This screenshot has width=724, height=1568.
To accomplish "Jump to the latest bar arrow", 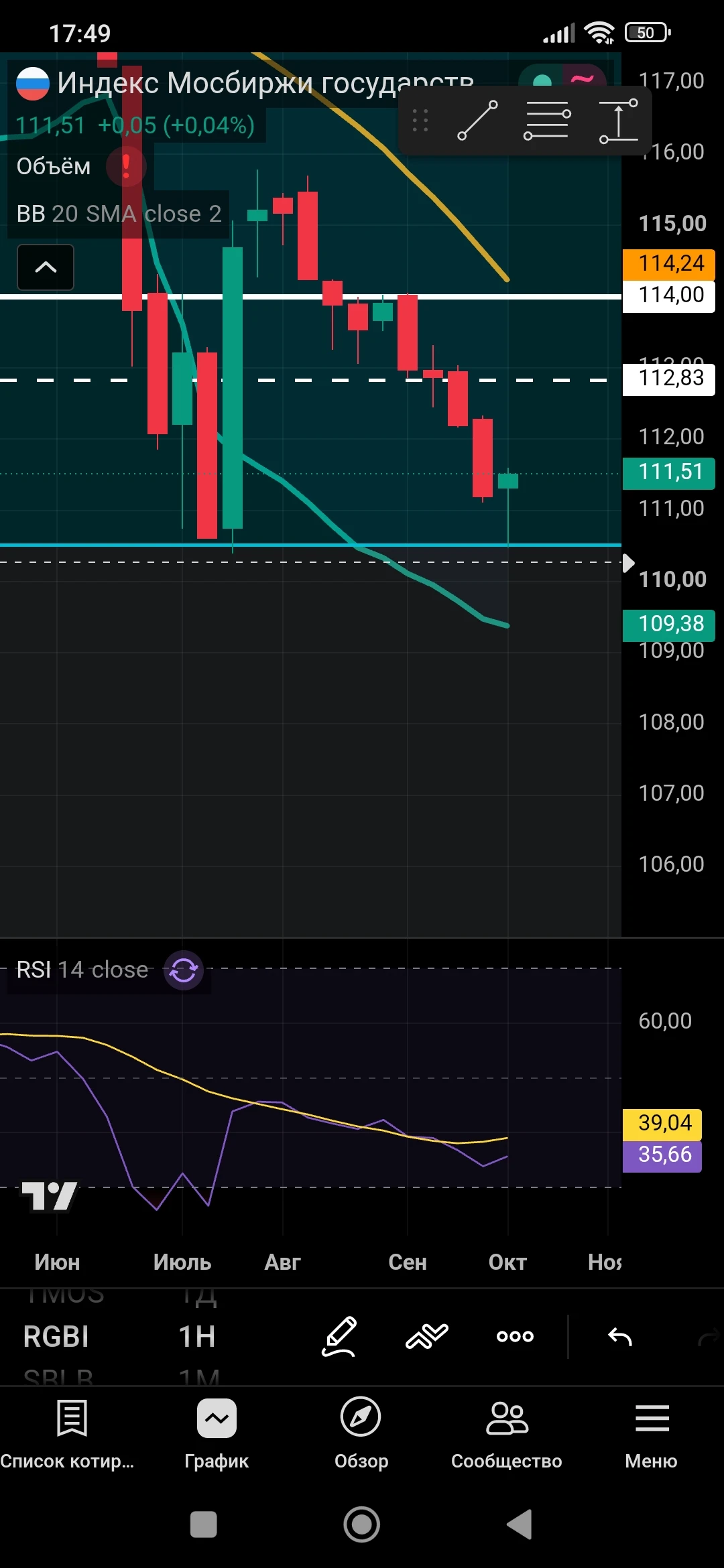I will pyautogui.click(x=628, y=563).
